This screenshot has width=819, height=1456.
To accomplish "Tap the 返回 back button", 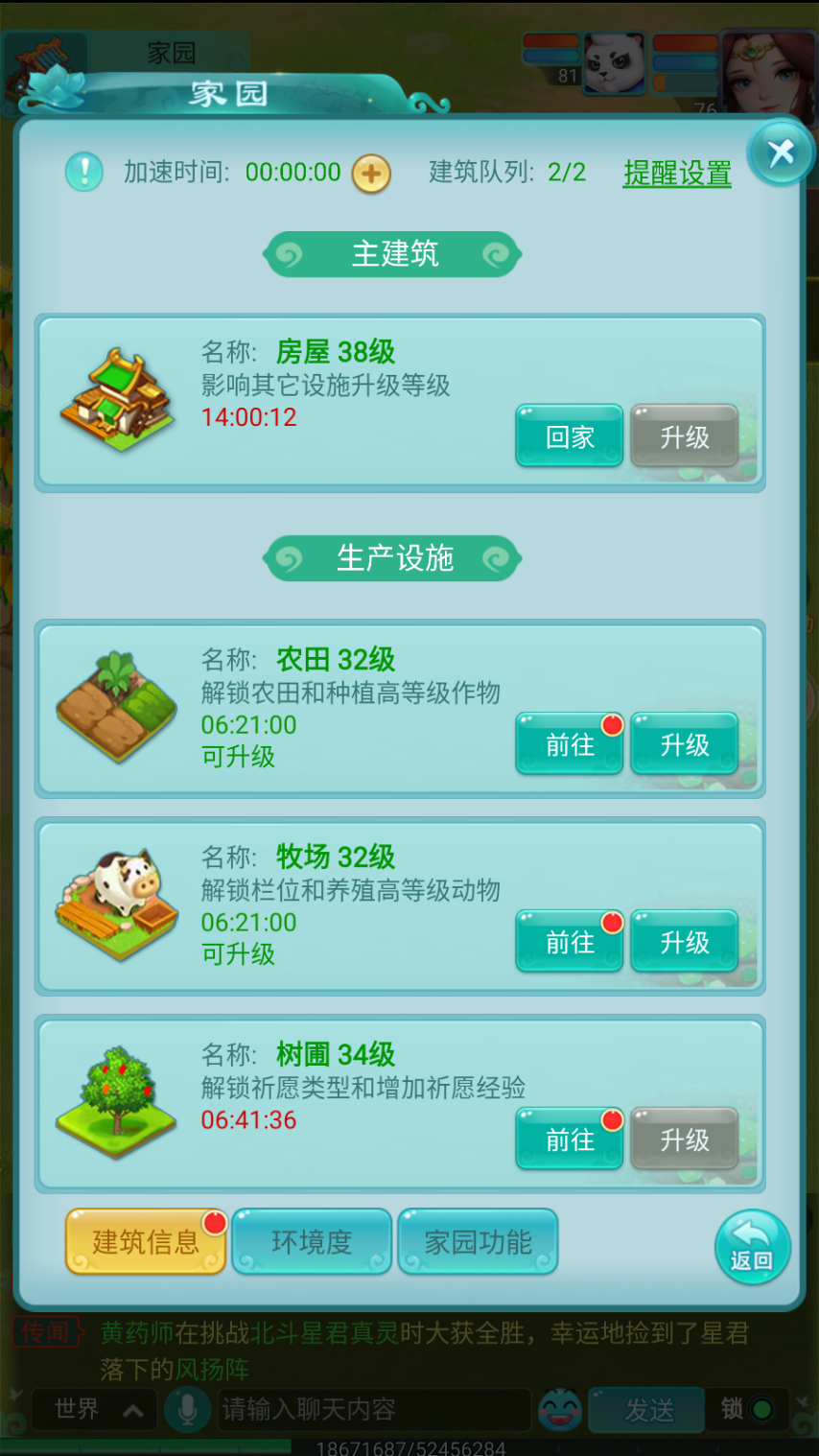I will tap(752, 1247).
